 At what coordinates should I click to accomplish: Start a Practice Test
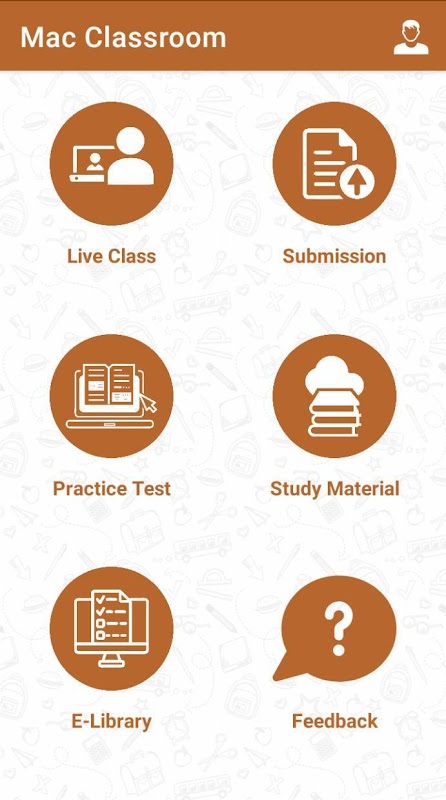pyautogui.click(x=111, y=396)
